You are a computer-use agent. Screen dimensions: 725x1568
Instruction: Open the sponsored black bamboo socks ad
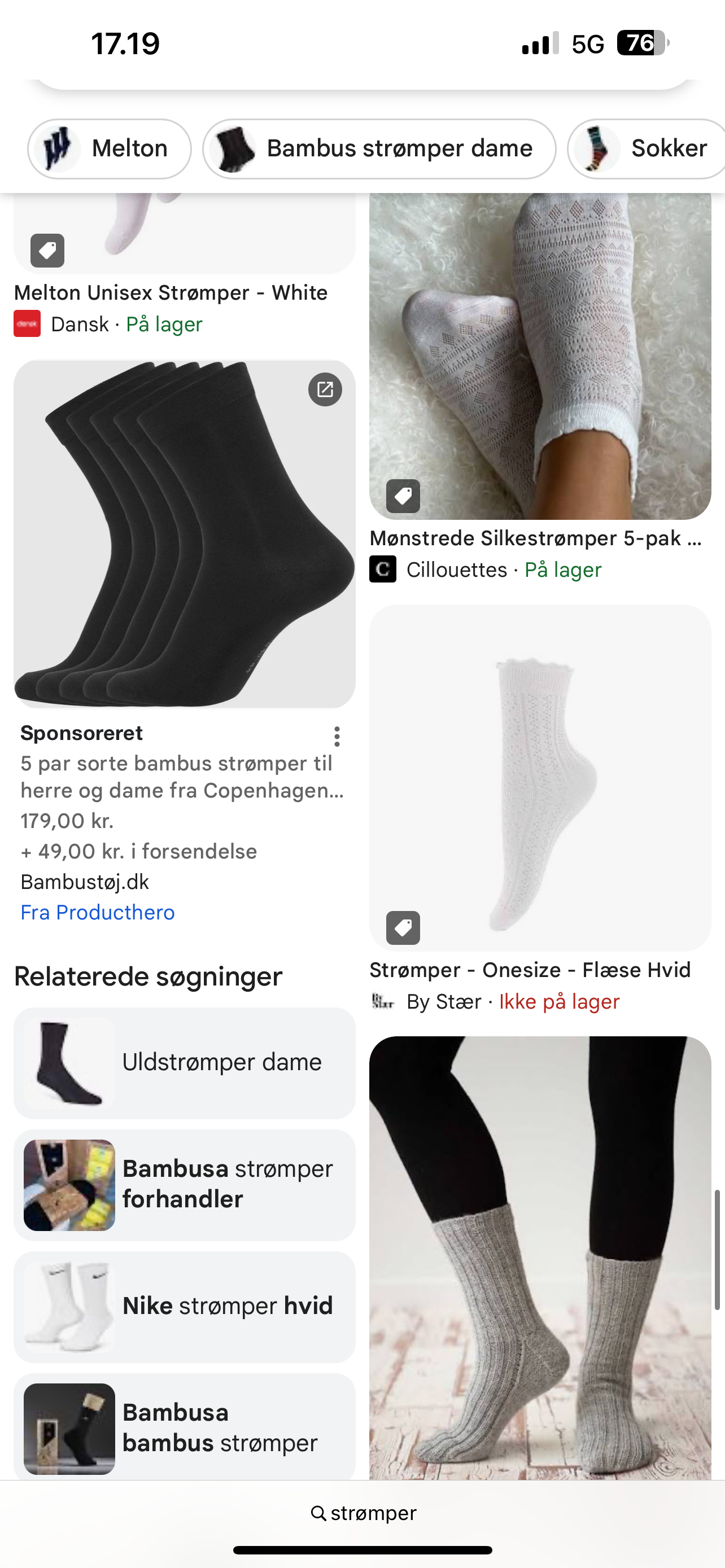coord(185,534)
